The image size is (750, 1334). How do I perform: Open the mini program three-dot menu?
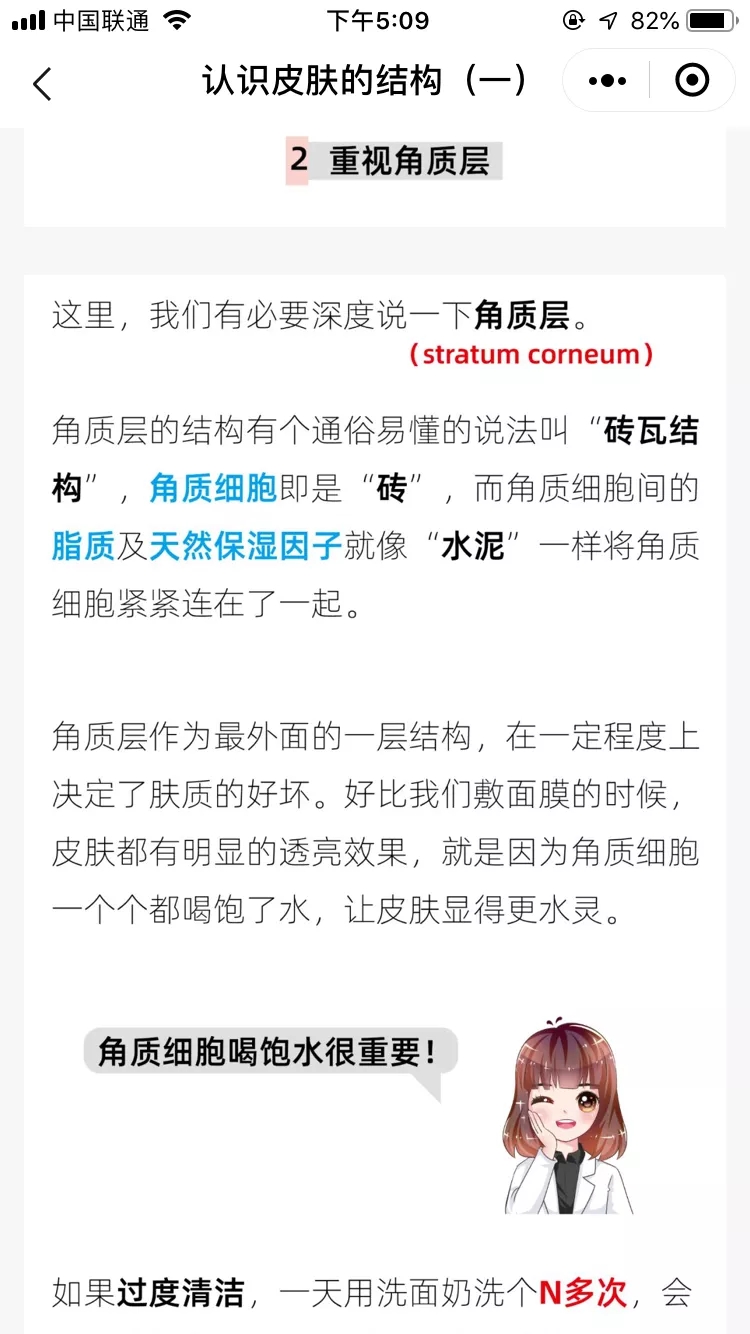point(608,81)
